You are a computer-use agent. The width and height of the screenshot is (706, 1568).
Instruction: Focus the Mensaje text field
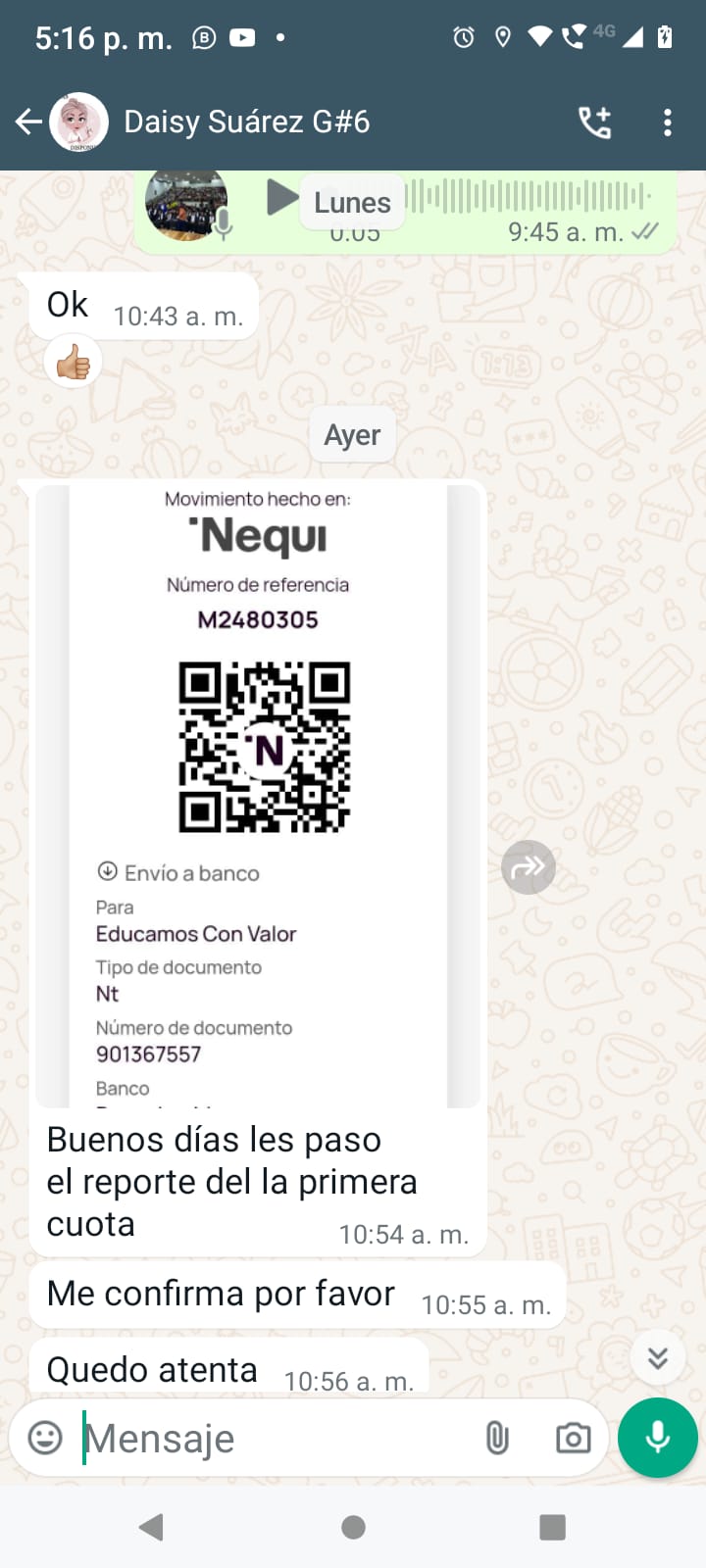point(275,1438)
